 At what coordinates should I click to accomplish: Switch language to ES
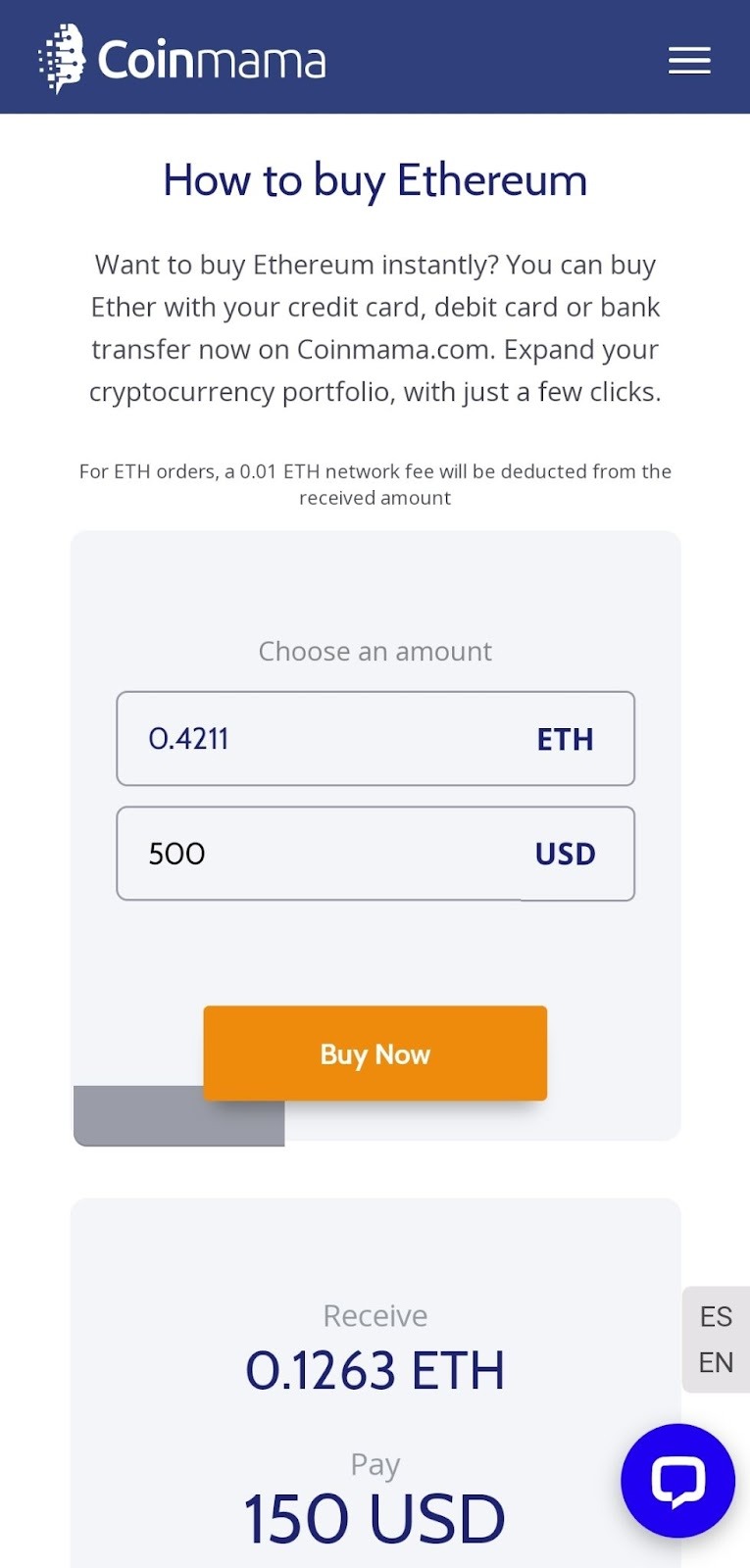pos(716,1316)
